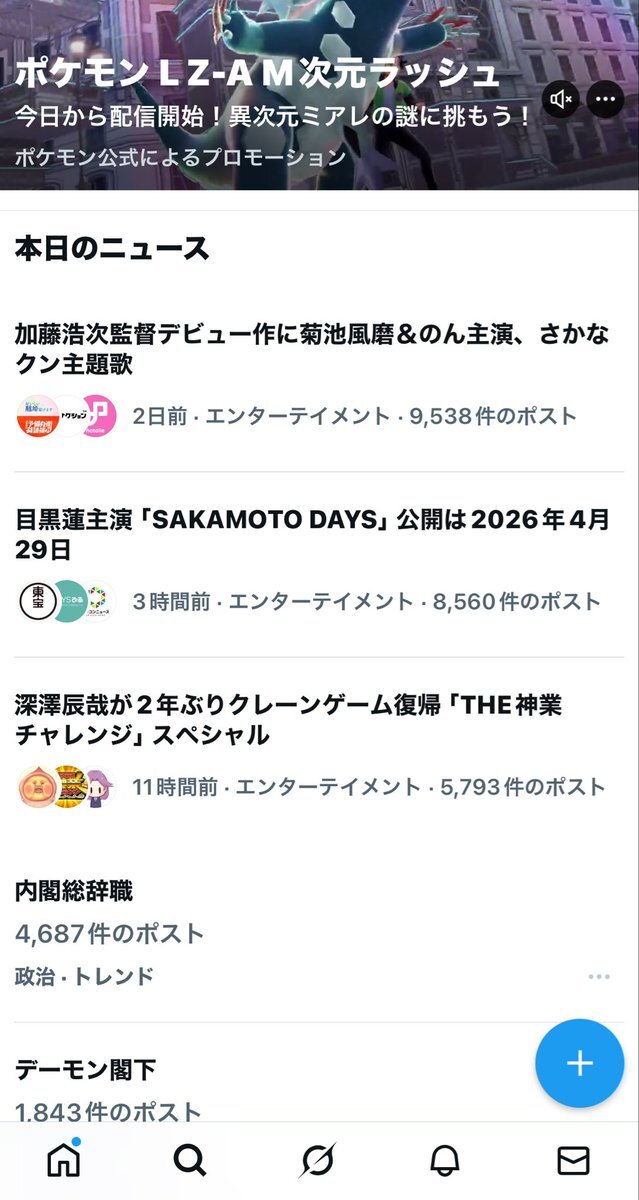Switch to the Search tab

point(190,1160)
